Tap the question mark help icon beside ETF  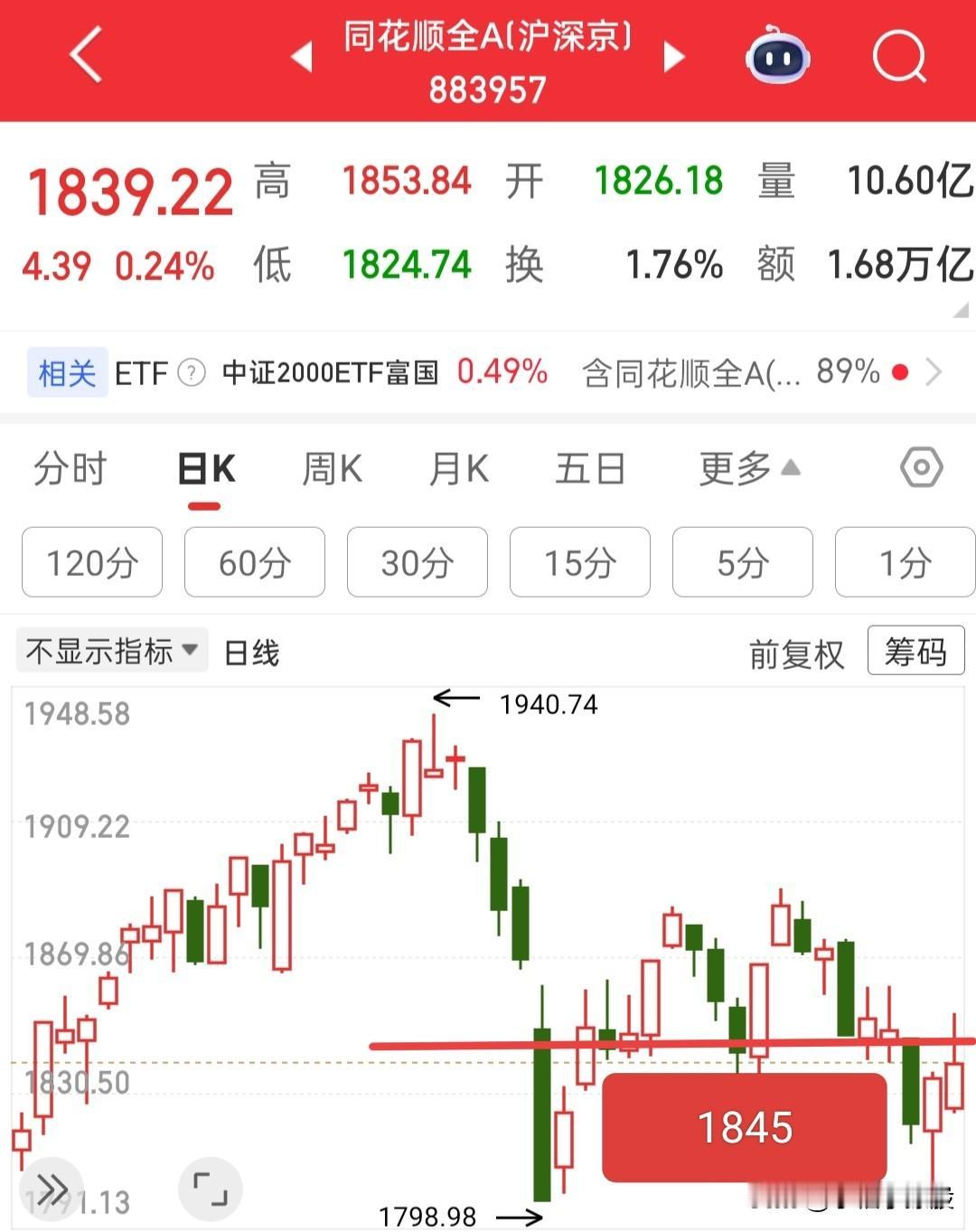tap(190, 372)
